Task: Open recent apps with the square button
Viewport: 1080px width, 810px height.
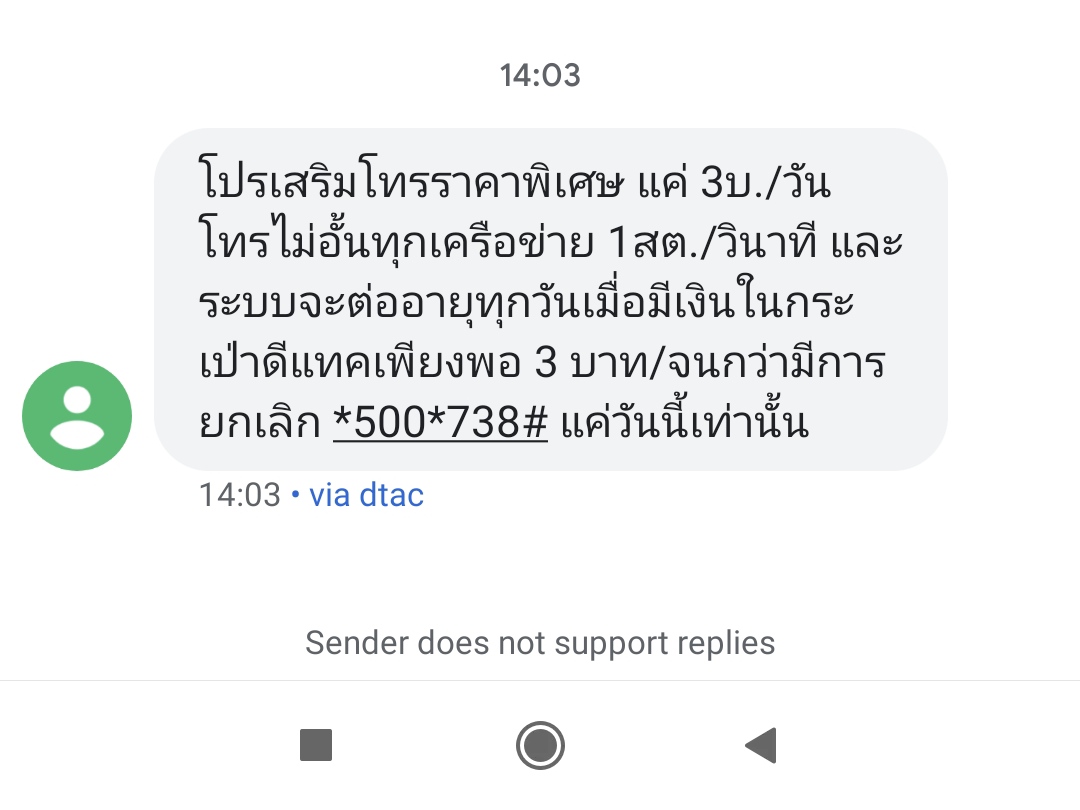Action: tap(316, 745)
